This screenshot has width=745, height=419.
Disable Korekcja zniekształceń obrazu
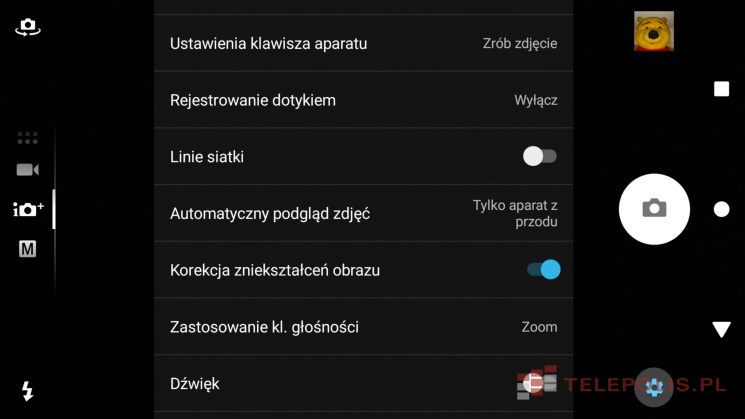543,269
